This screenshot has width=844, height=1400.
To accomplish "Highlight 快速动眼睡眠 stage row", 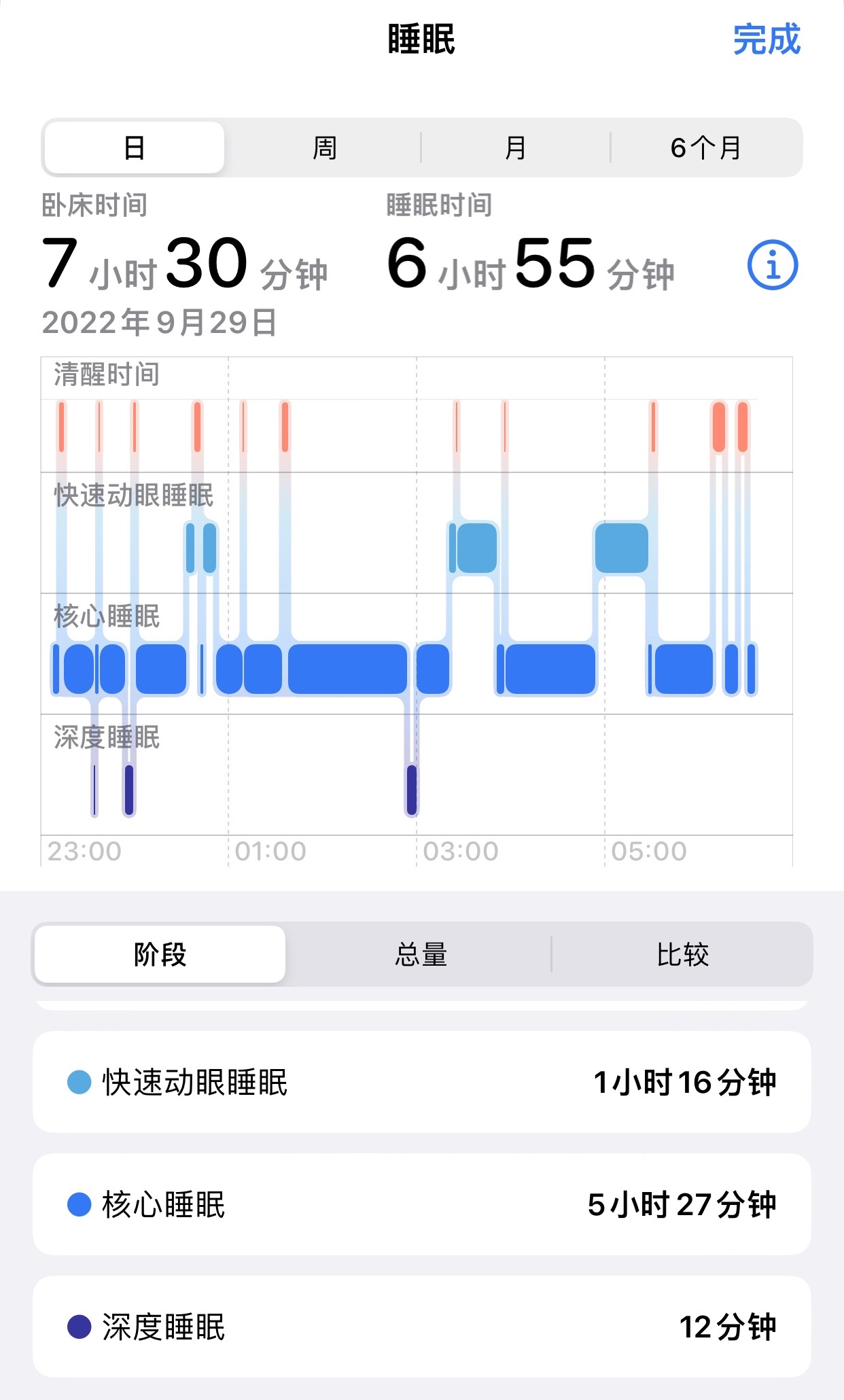I will pos(421,1082).
